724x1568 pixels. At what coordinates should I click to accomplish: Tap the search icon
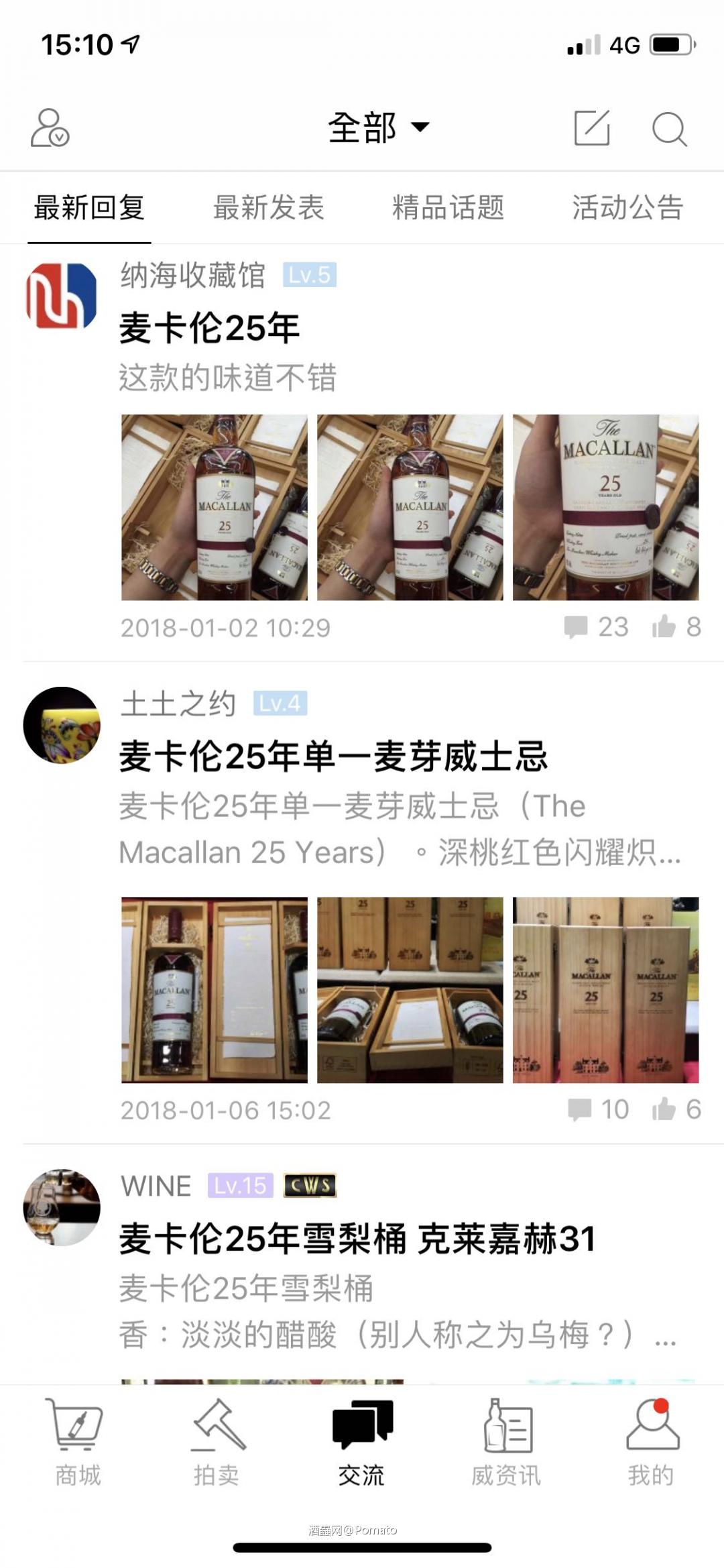coord(668,130)
